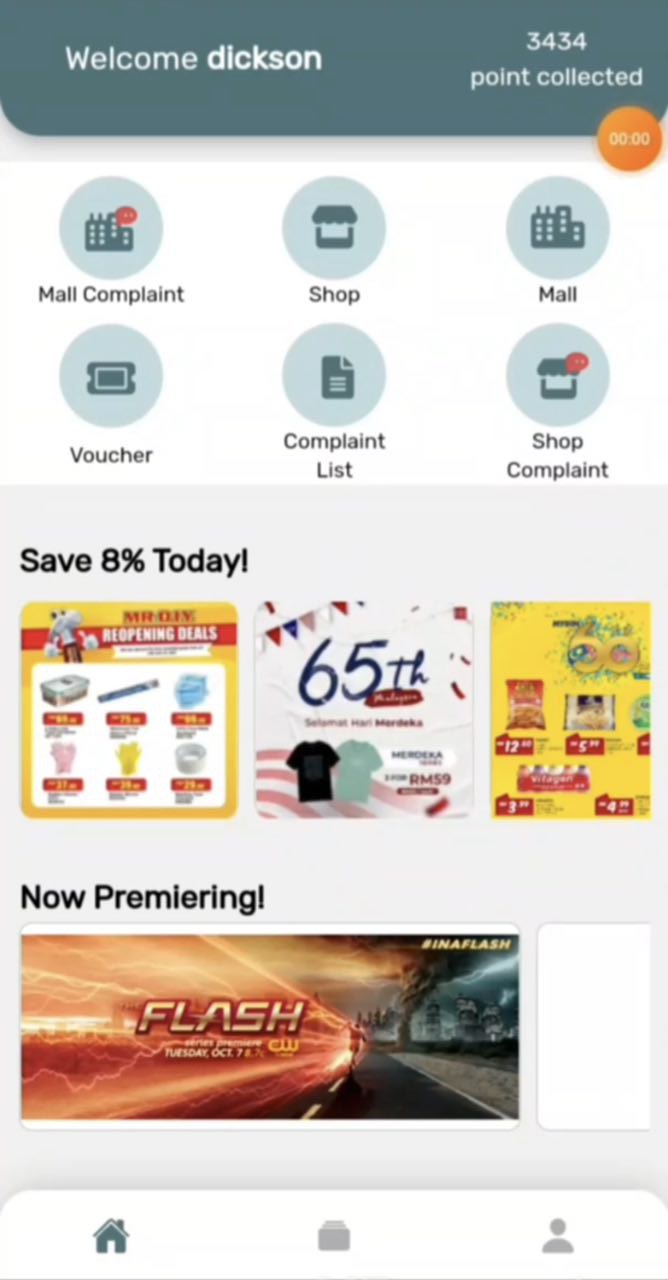Open the Shop Complaint option
The width and height of the screenshot is (668, 1280).
pos(557,376)
